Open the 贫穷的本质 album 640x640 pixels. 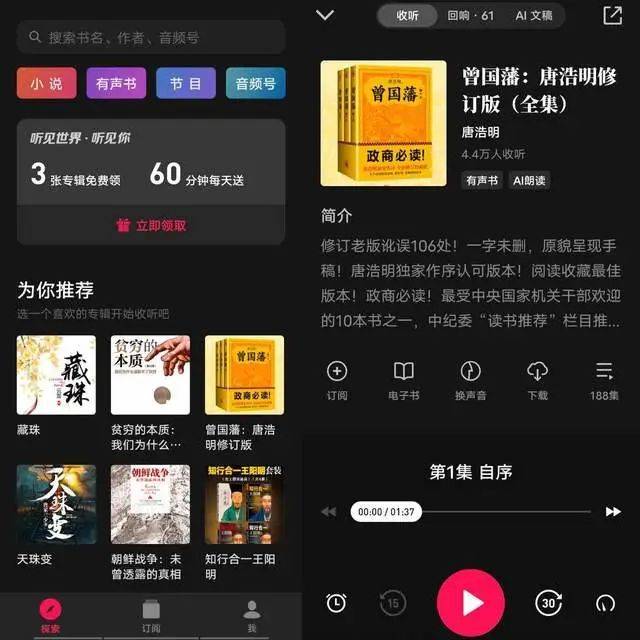(150, 375)
